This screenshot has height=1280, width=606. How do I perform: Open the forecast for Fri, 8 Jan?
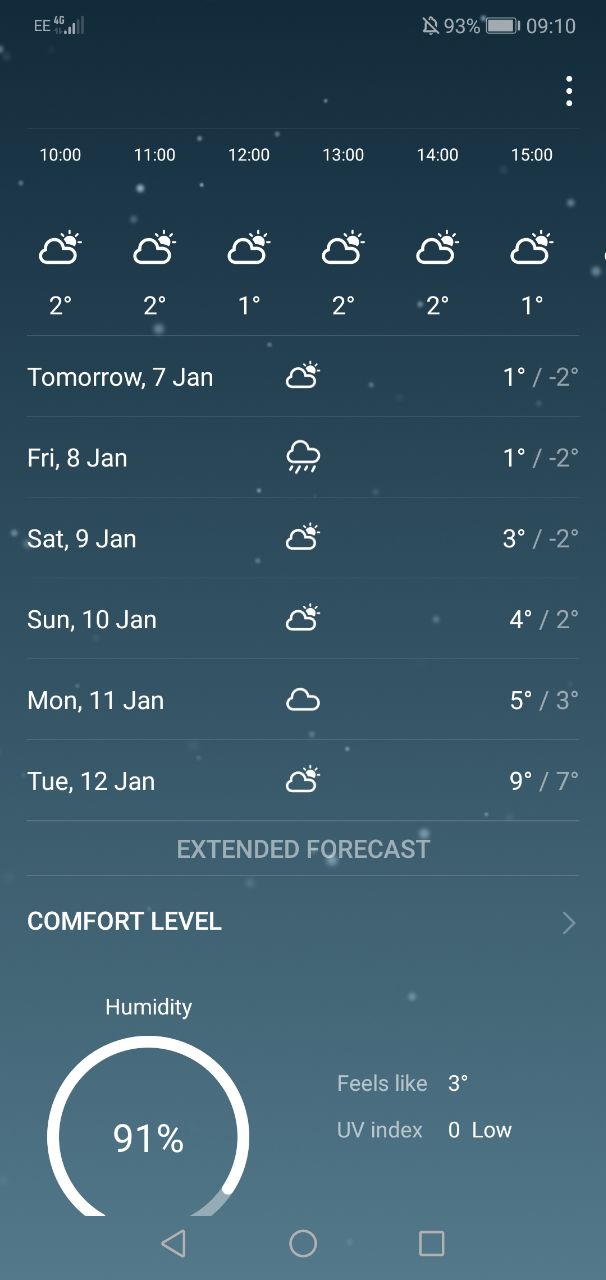tap(303, 458)
